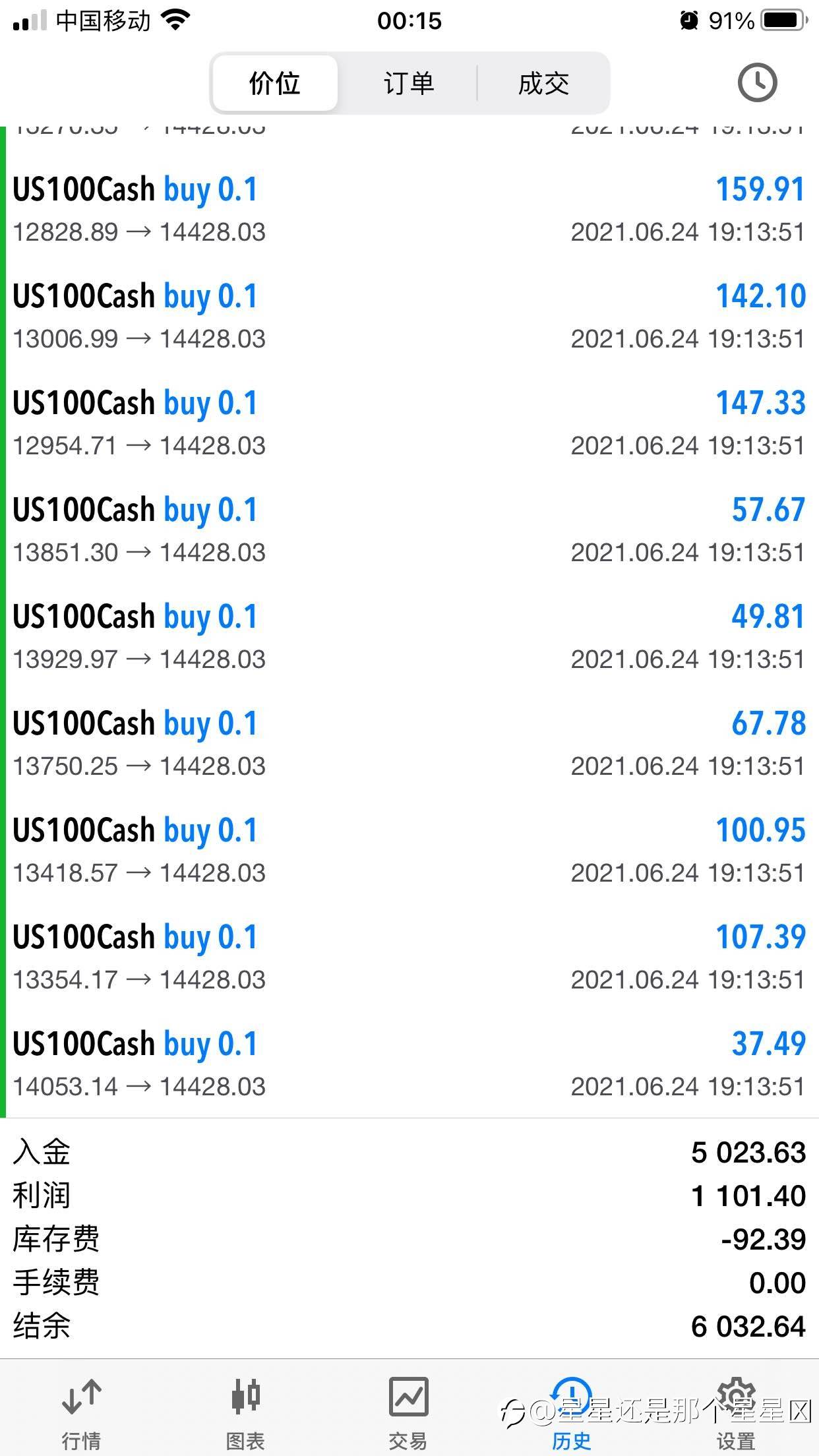Expand the trade opened at 13418.57
The width and height of the screenshot is (819, 1456).
(x=409, y=850)
